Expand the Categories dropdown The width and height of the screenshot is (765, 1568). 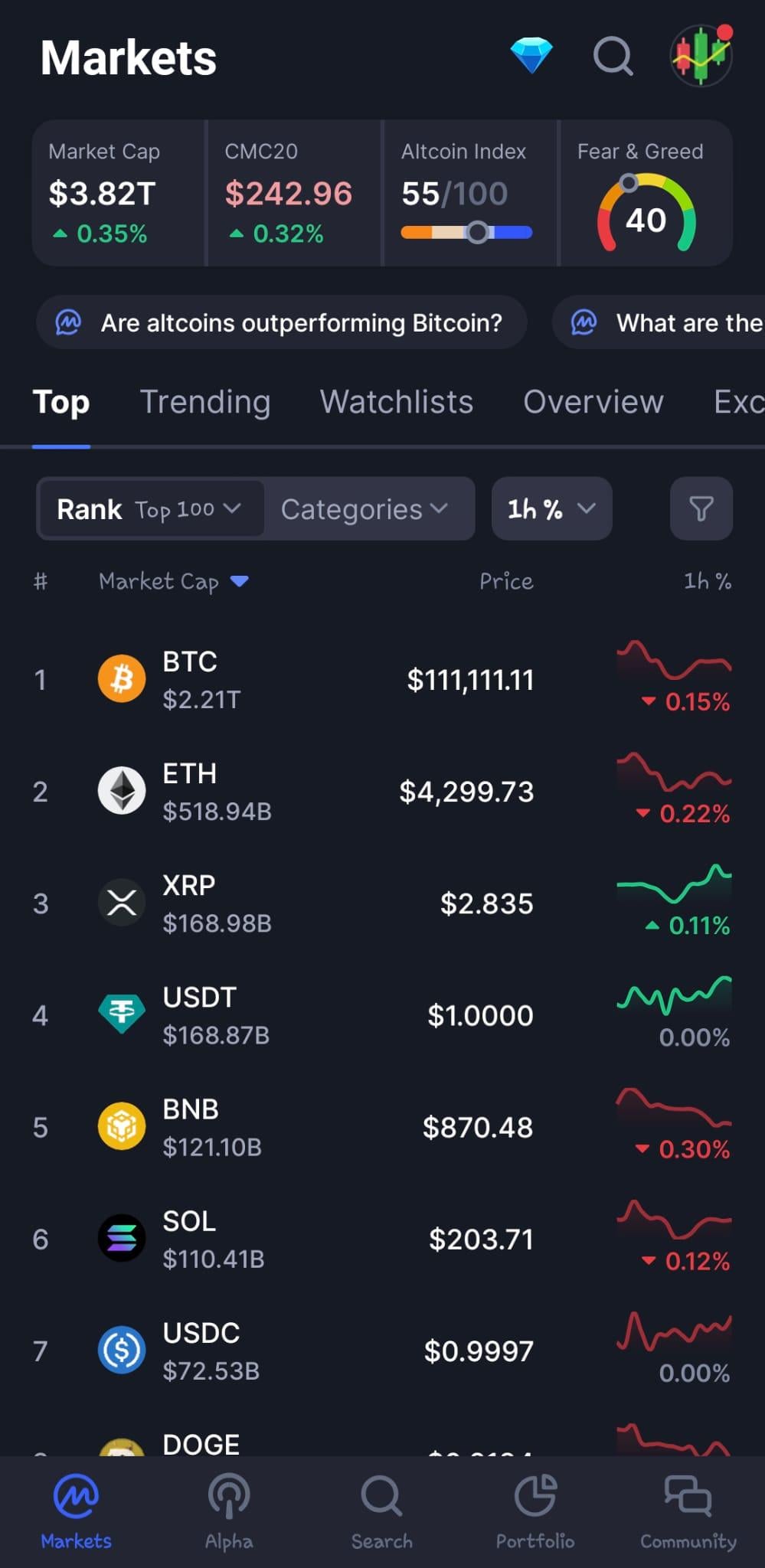pyautogui.click(x=365, y=509)
